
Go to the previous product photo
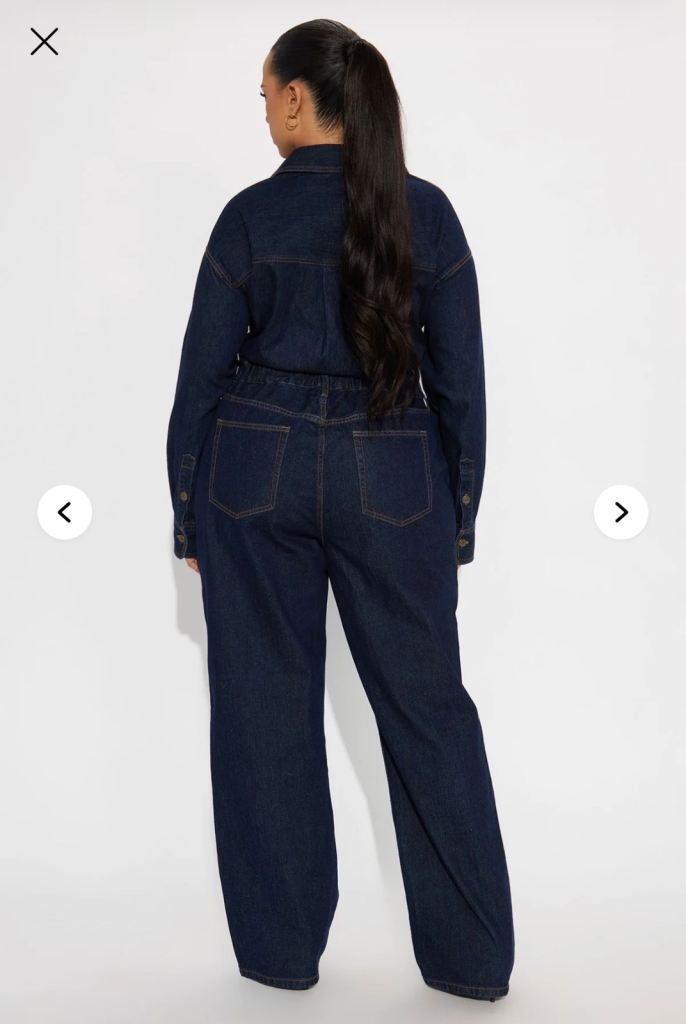tap(65, 512)
